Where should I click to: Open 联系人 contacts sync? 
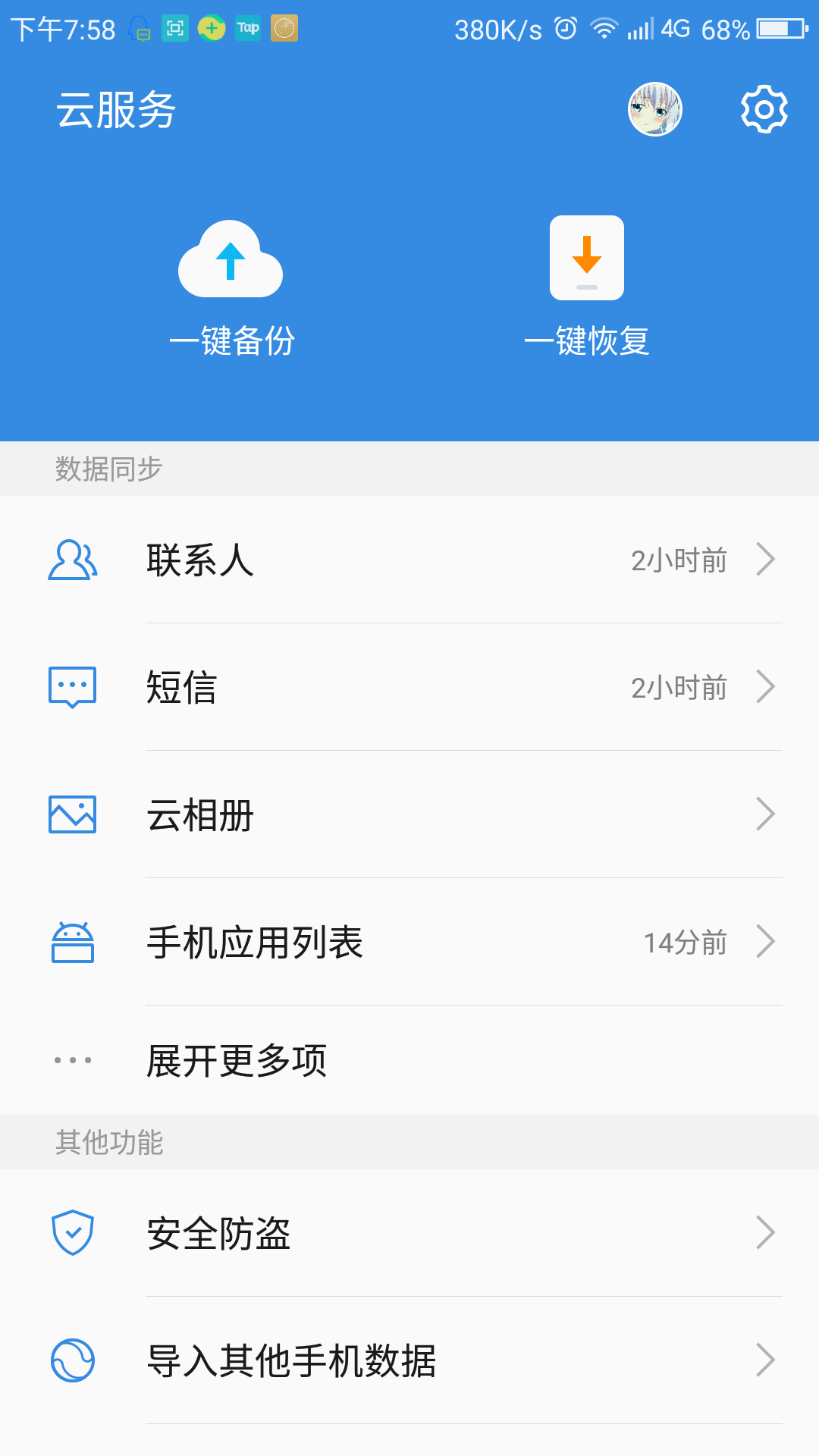pos(409,560)
